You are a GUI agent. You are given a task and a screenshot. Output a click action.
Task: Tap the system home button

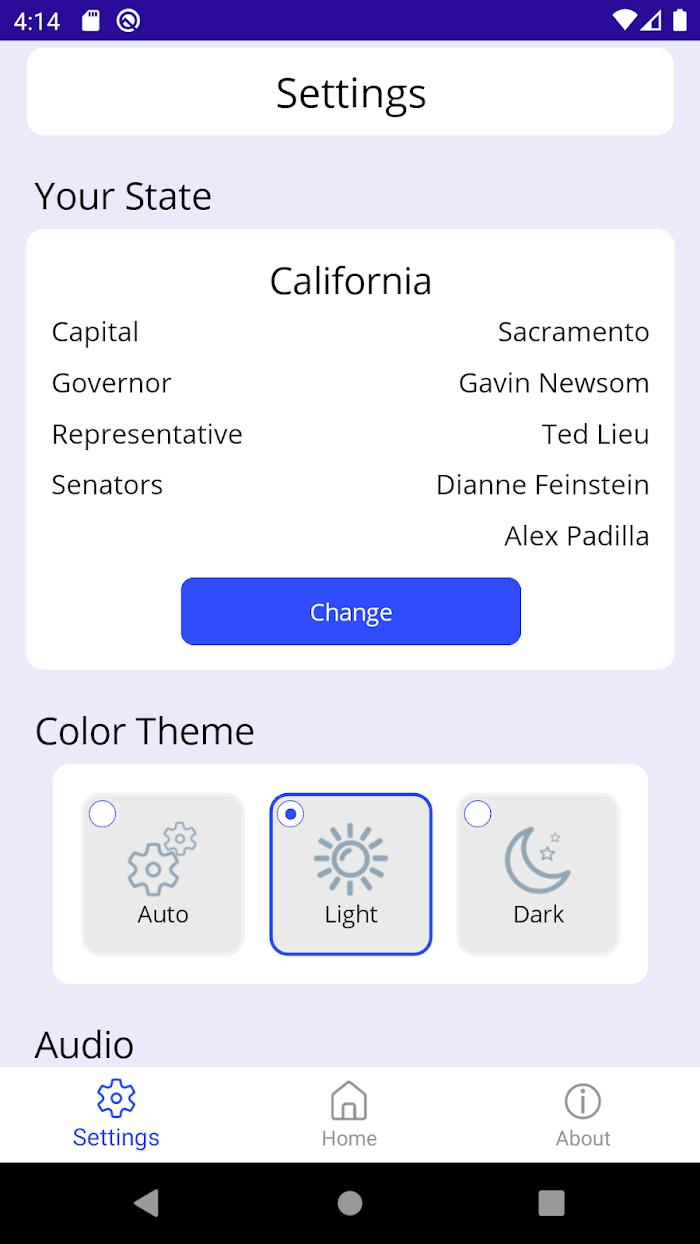(x=350, y=1203)
